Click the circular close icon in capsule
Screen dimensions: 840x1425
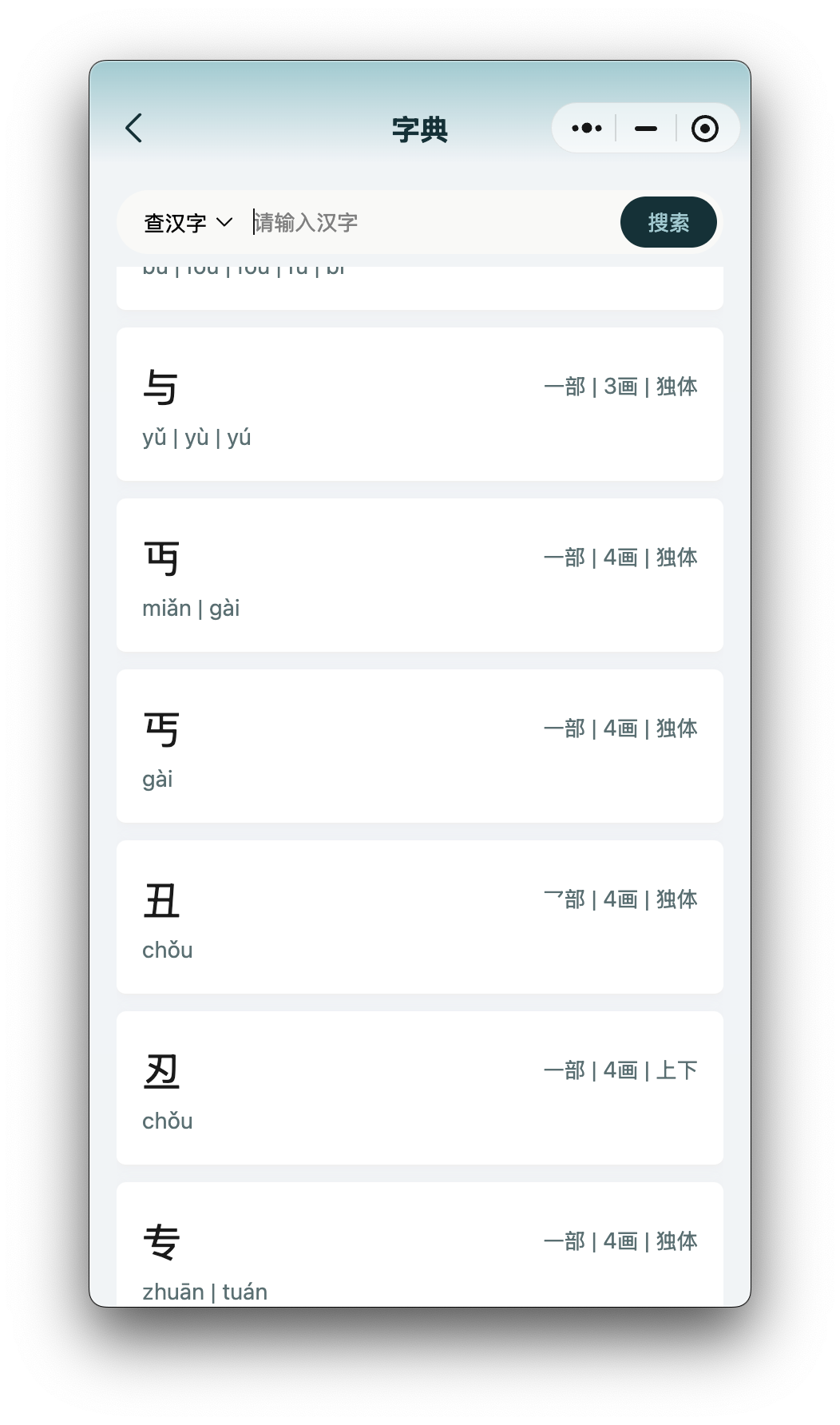point(706,128)
